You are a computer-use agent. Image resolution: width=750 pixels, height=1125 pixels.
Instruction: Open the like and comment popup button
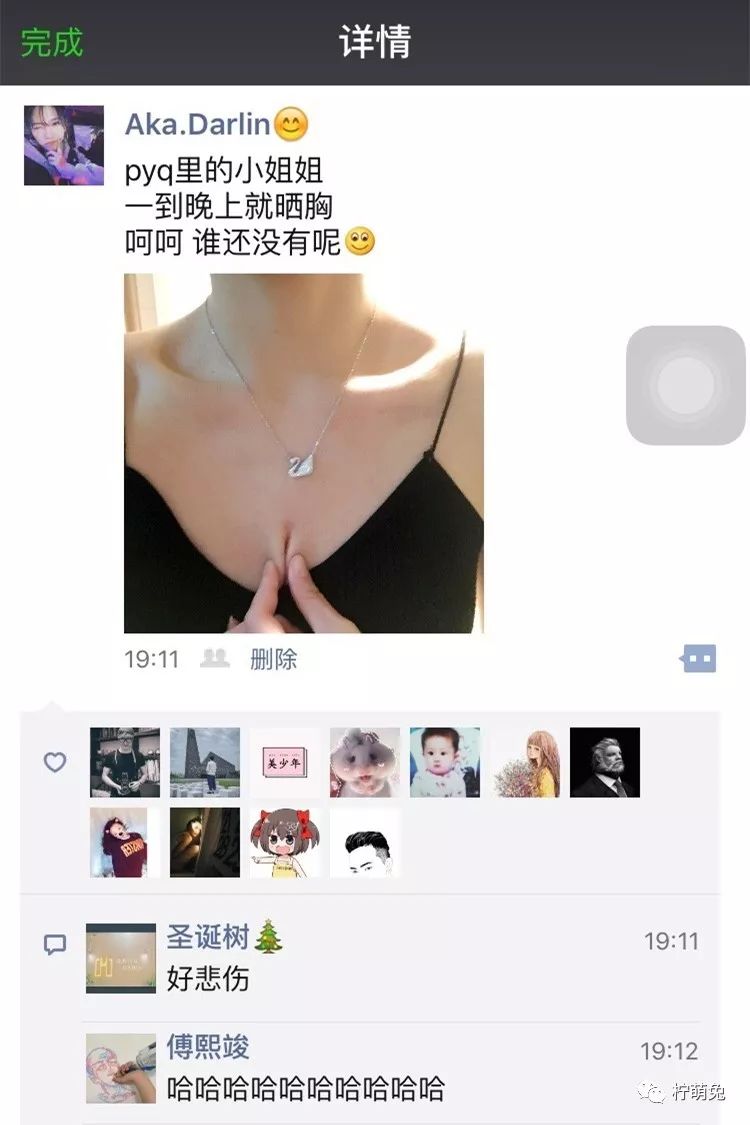[698, 659]
